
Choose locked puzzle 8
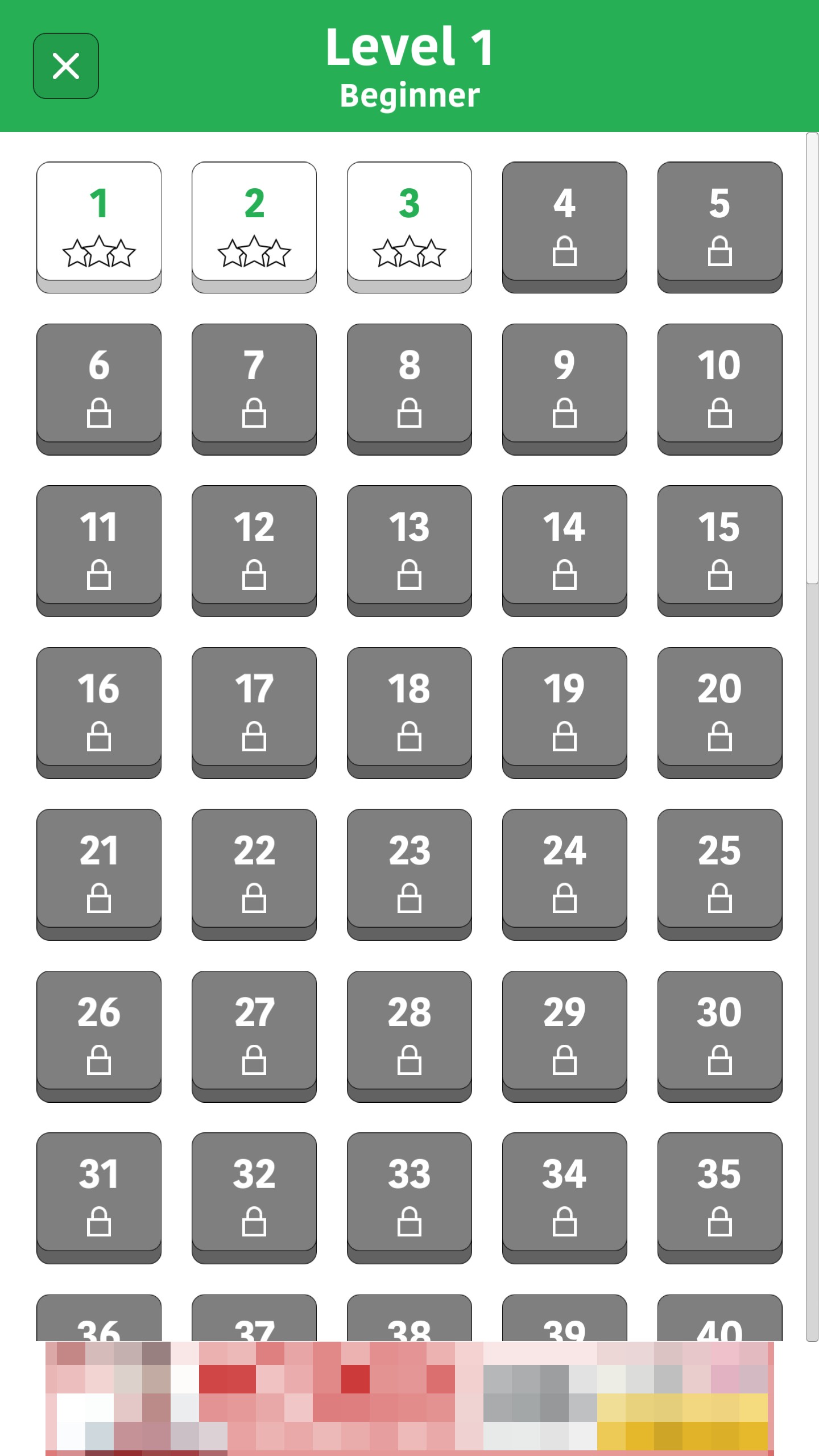(x=409, y=384)
